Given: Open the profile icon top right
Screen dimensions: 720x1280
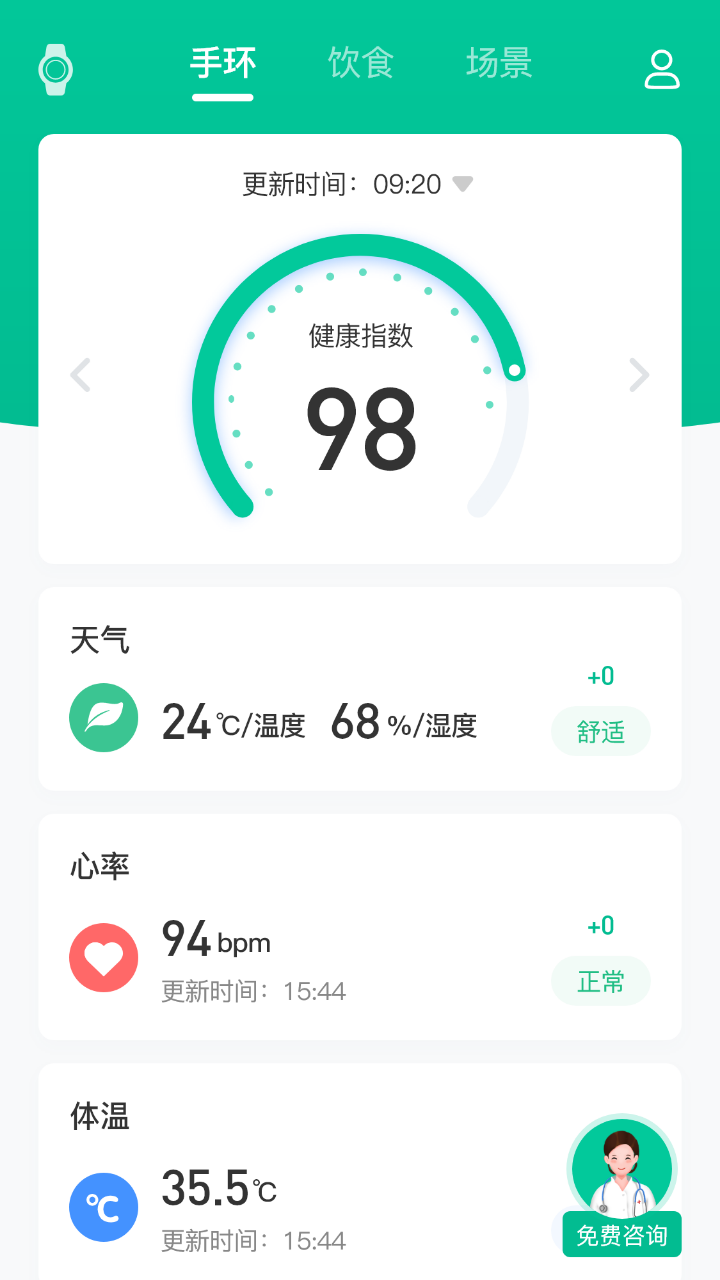Looking at the screenshot, I should pyautogui.click(x=661, y=68).
